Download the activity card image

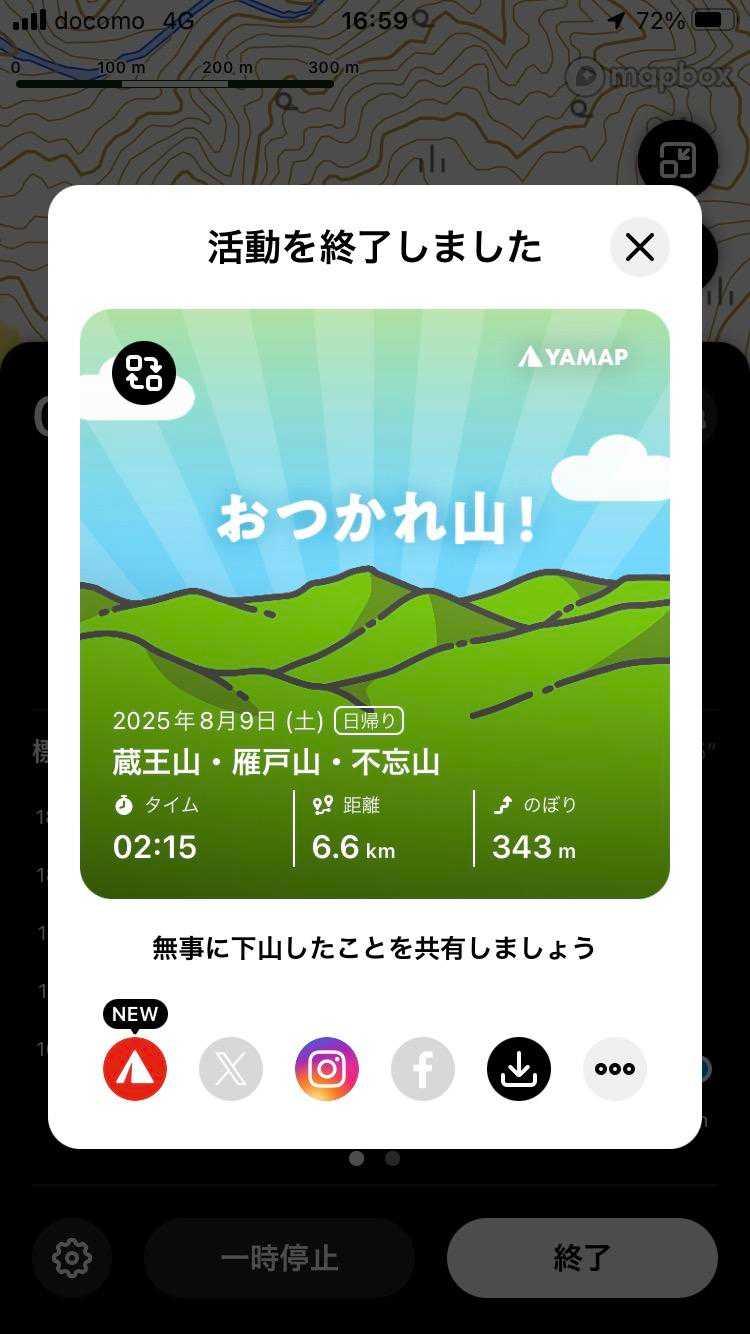pos(519,1069)
